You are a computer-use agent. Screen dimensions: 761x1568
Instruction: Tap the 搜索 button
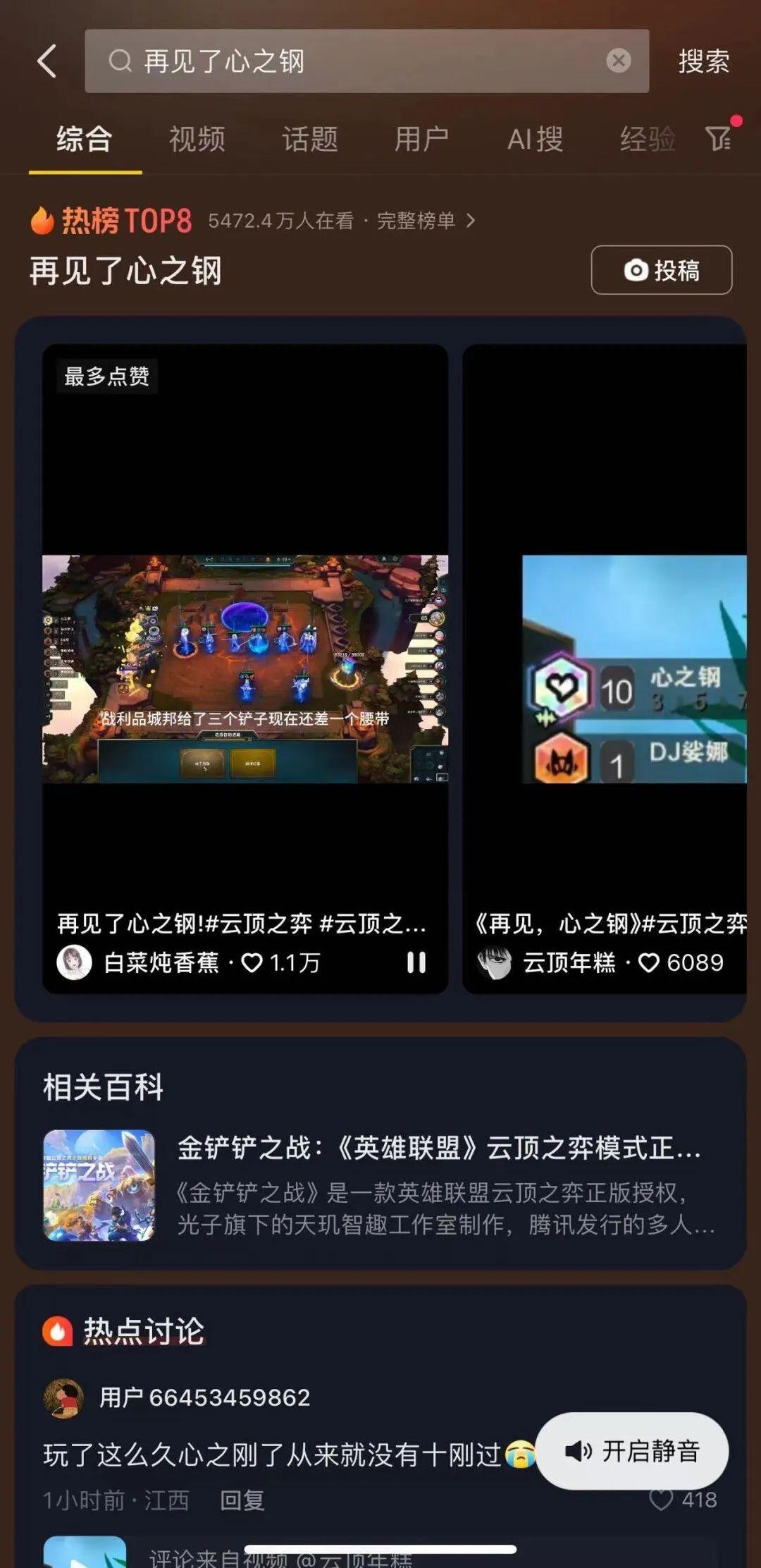[x=703, y=61]
